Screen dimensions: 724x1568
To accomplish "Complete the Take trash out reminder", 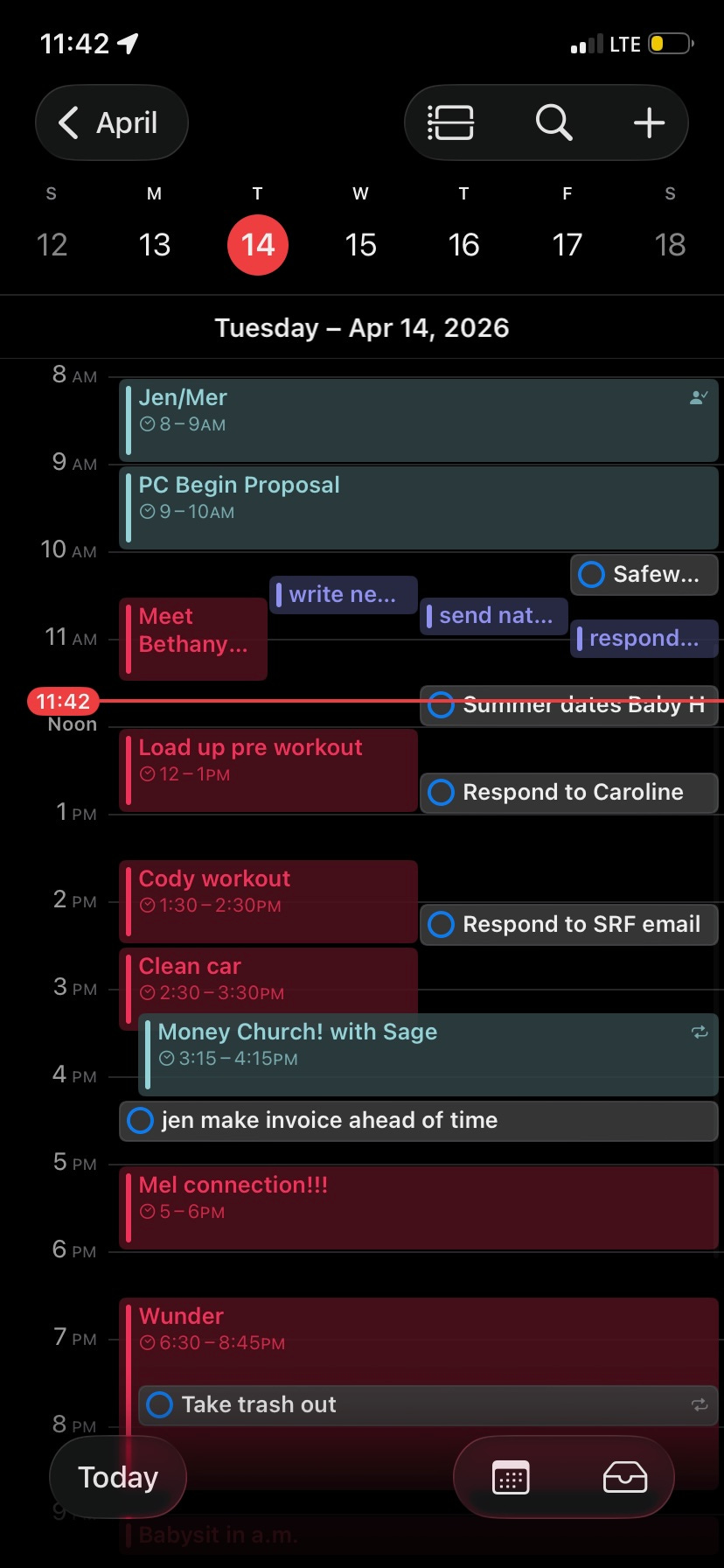I will click(x=159, y=1405).
